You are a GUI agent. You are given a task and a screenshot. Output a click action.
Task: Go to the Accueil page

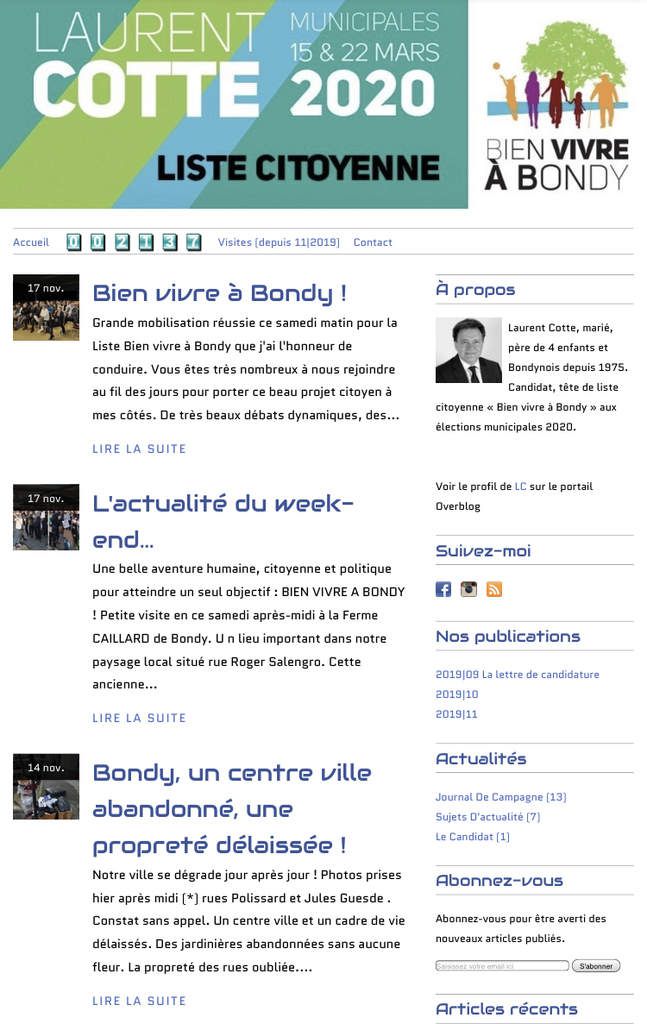(x=31, y=243)
